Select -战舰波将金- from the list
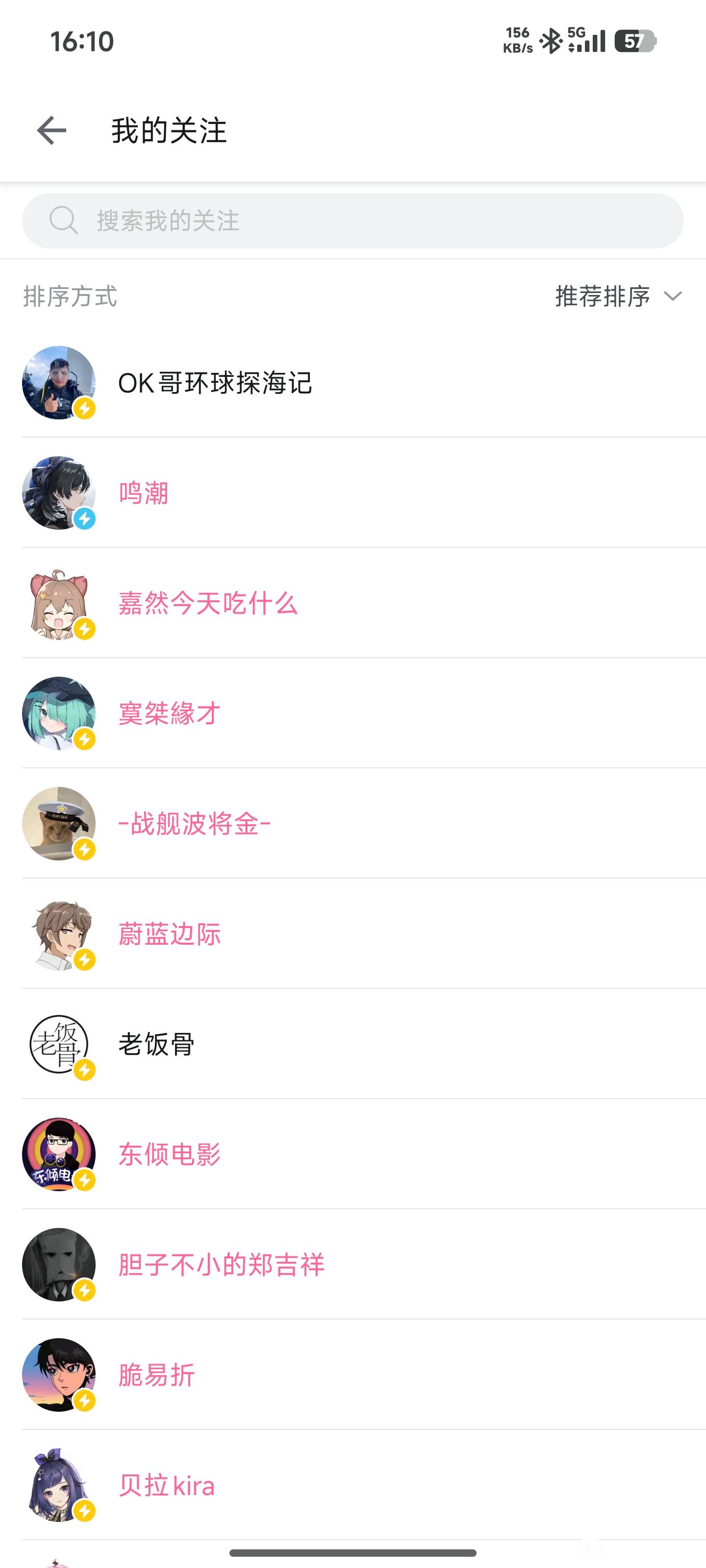This screenshot has height=1568, width=706. click(194, 824)
